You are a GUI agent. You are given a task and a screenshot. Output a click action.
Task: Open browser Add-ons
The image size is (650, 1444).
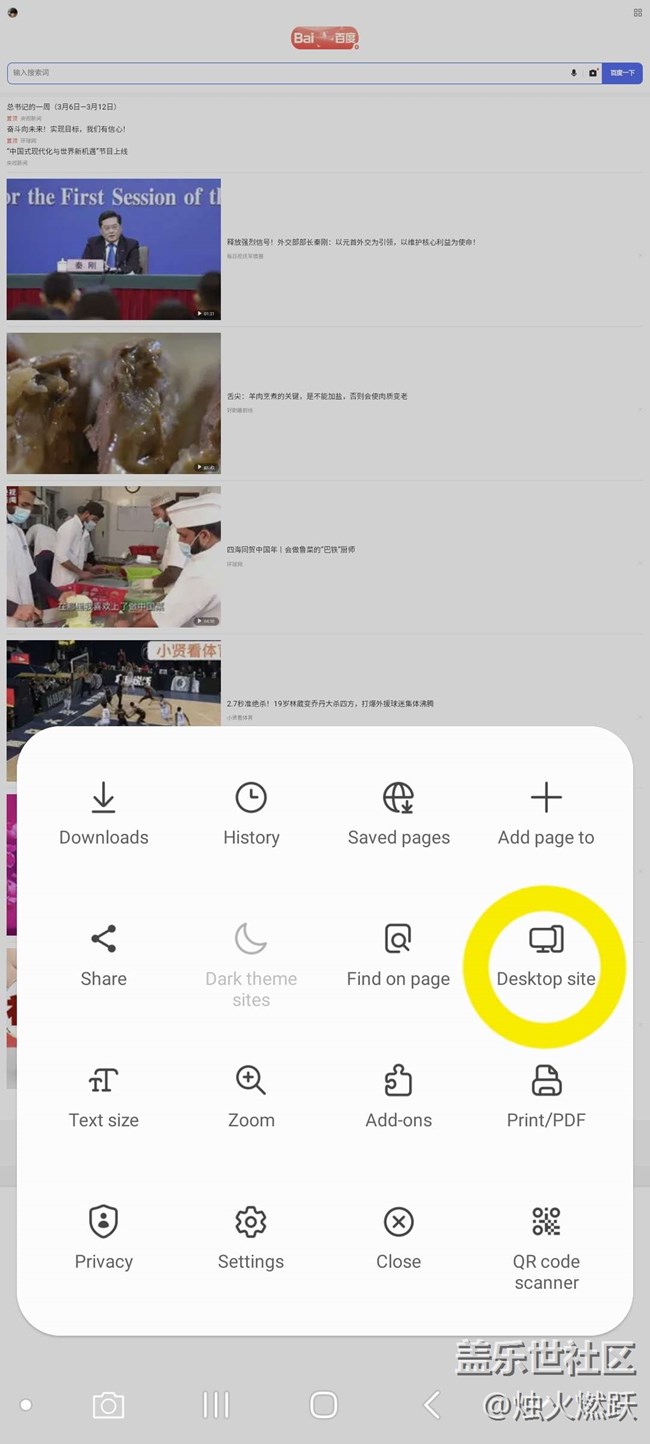pyautogui.click(x=398, y=1096)
